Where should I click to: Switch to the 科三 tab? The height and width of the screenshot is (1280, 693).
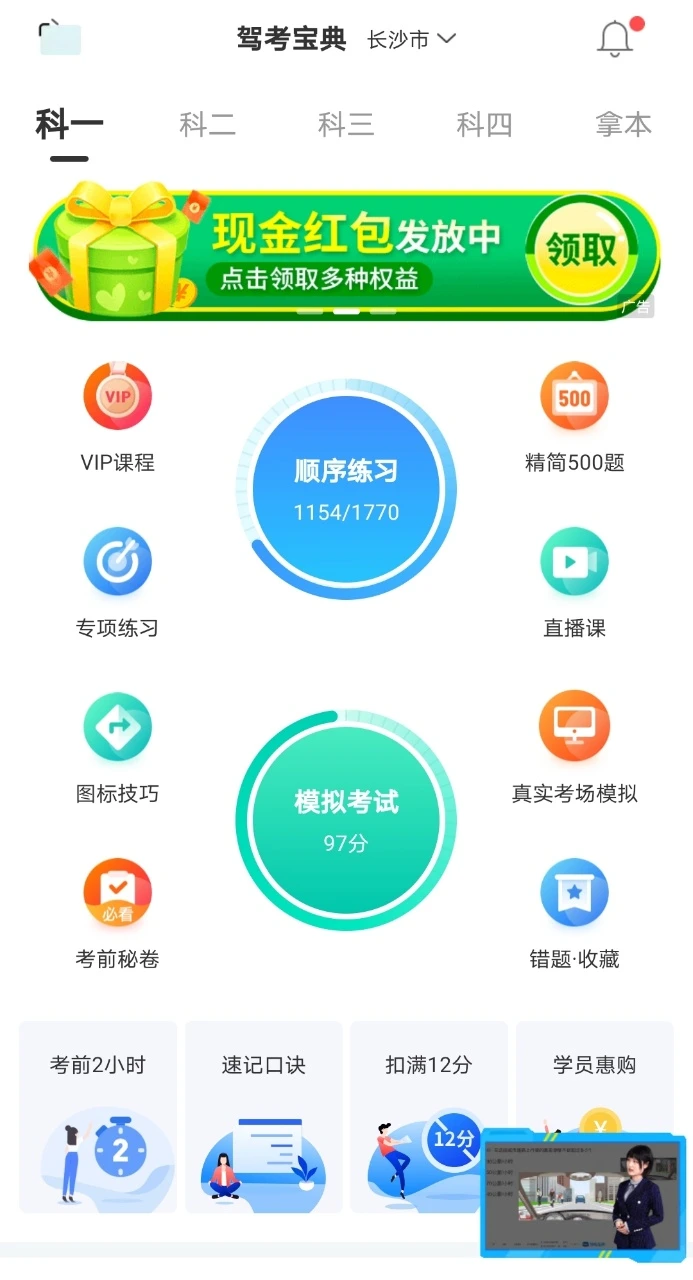coord(346,125)
